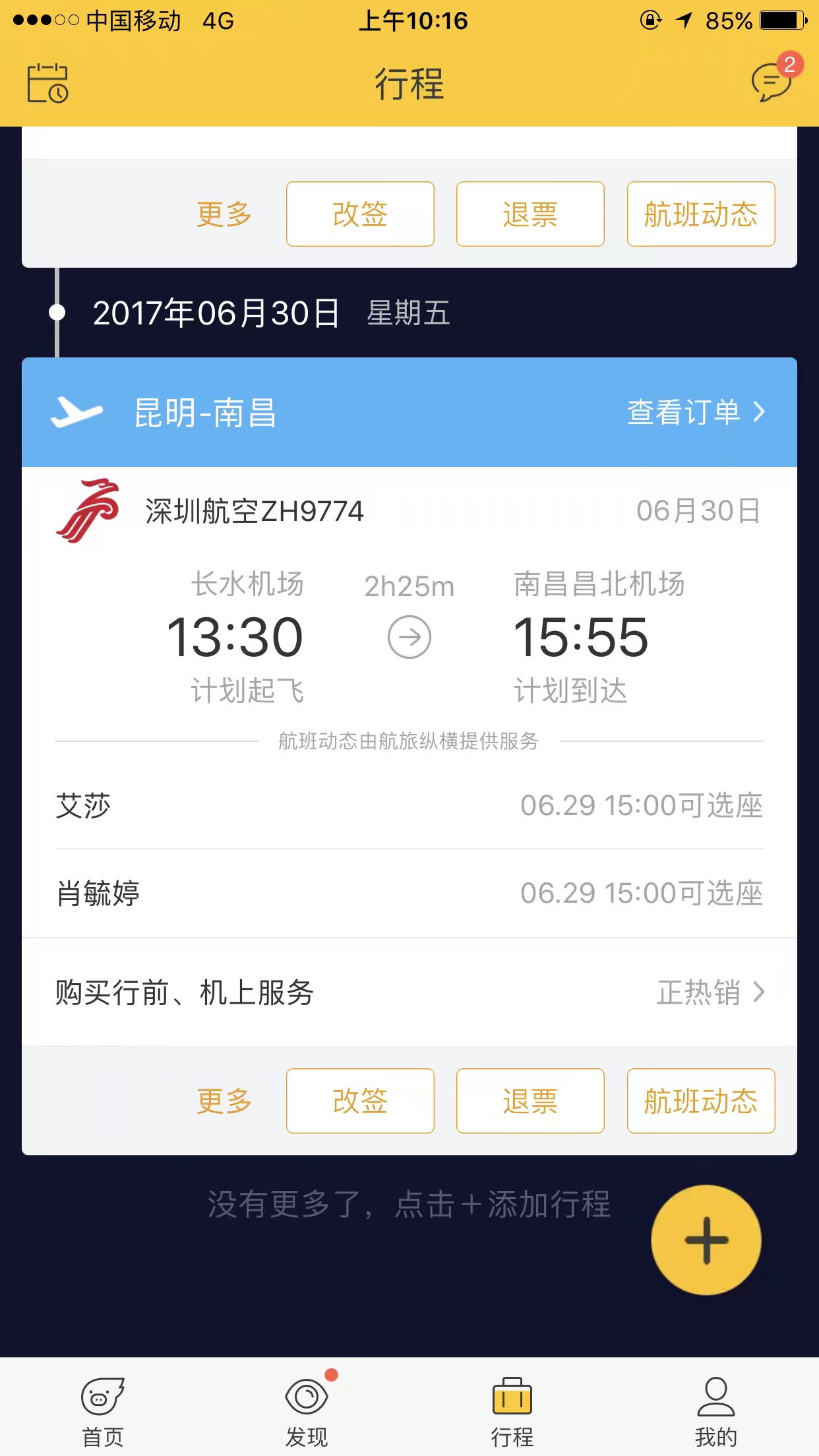Tap 退票 under the 昆明-南昌 flight

click(x=530, y=1101)
